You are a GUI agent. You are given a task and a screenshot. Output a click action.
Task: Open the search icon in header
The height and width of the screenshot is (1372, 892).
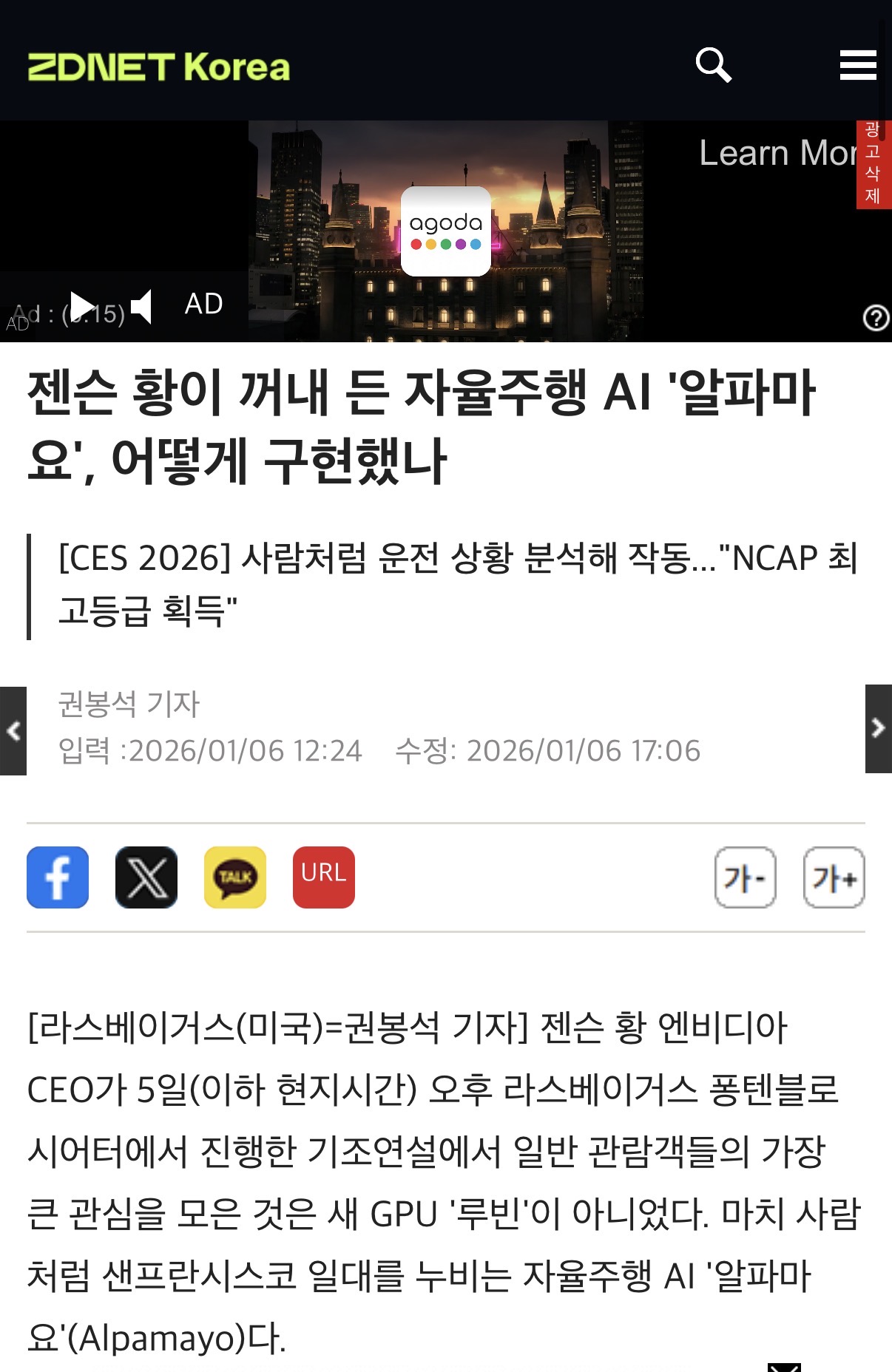tap(713, 65)
